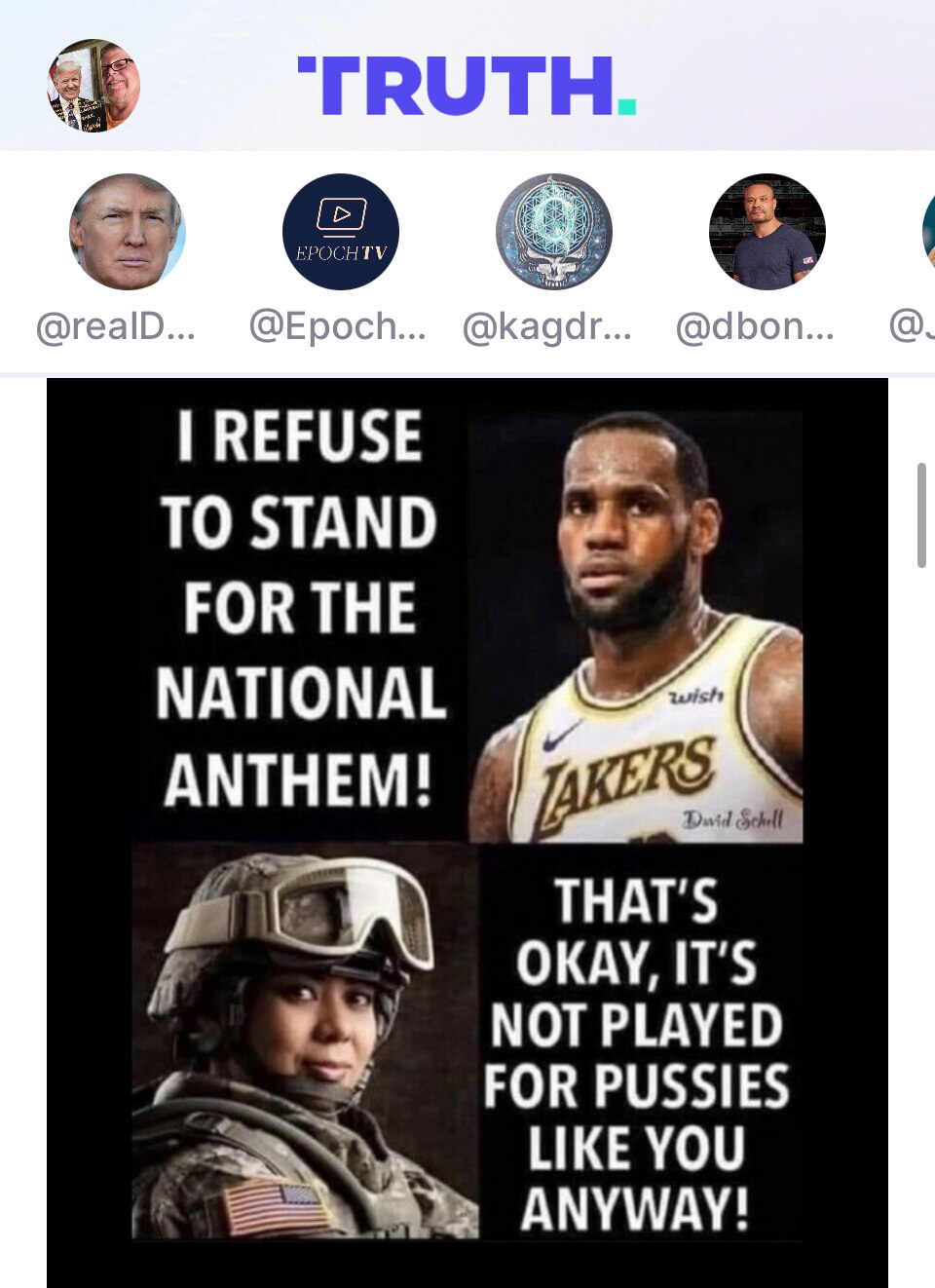Screen dimensions: 935x1288
Task: Open the @dbon account avatar
Action: pyautogui.click(x=767, y=231)
